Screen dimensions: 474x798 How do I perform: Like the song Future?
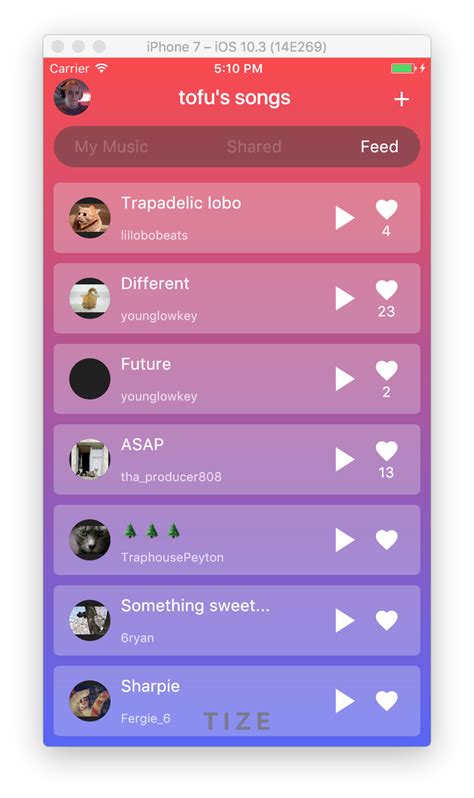386,370
